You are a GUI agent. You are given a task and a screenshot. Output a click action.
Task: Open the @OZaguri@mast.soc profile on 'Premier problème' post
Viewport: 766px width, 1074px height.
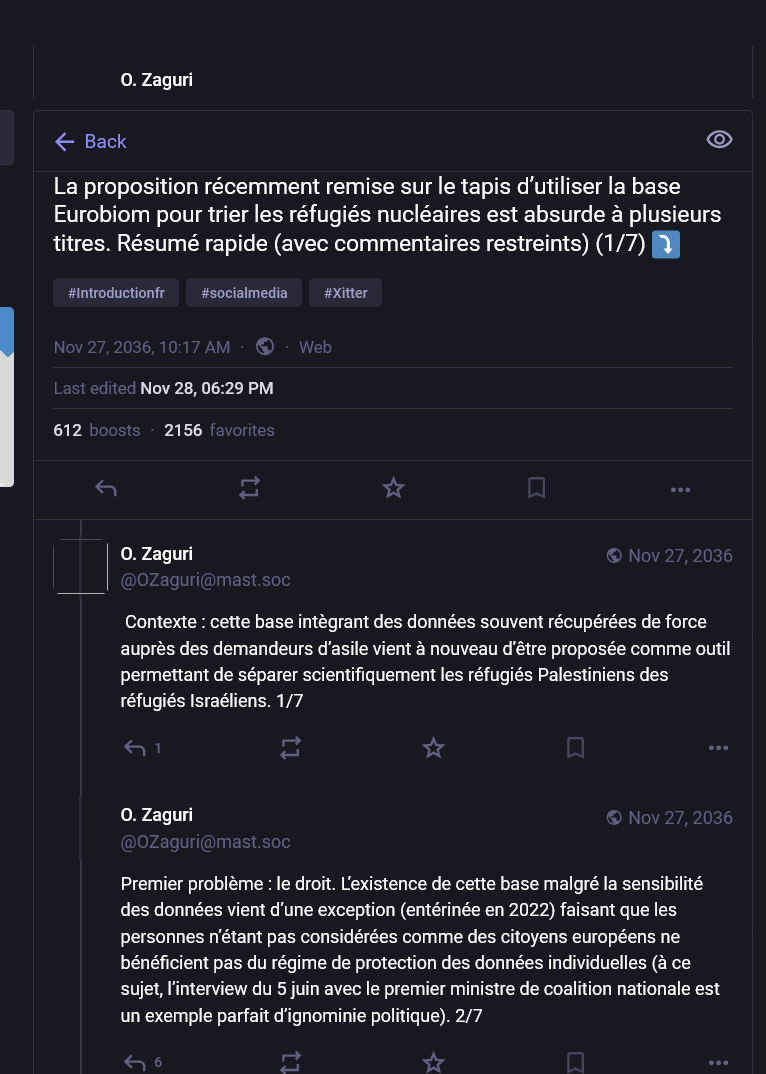pos(205,842)
